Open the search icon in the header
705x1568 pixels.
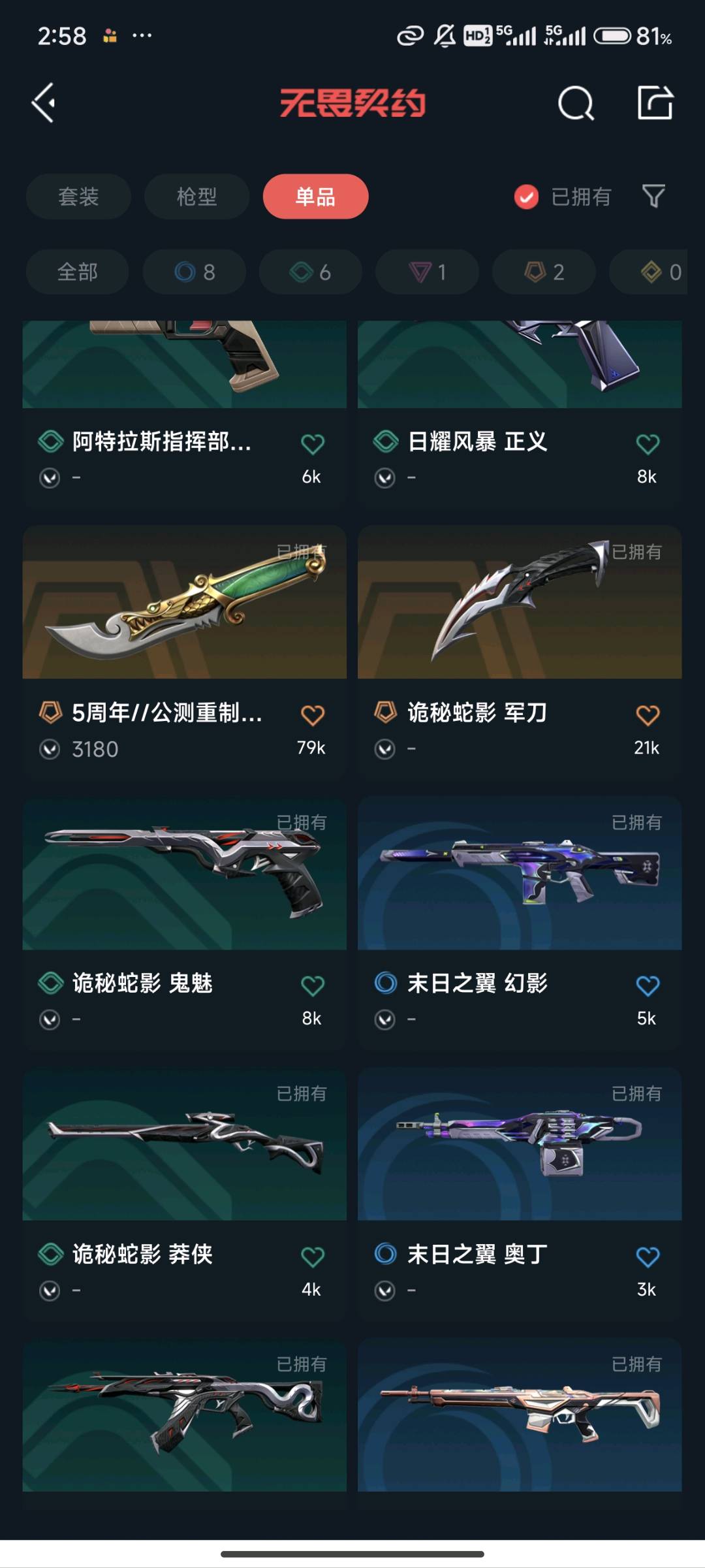(x=575, y=103)
